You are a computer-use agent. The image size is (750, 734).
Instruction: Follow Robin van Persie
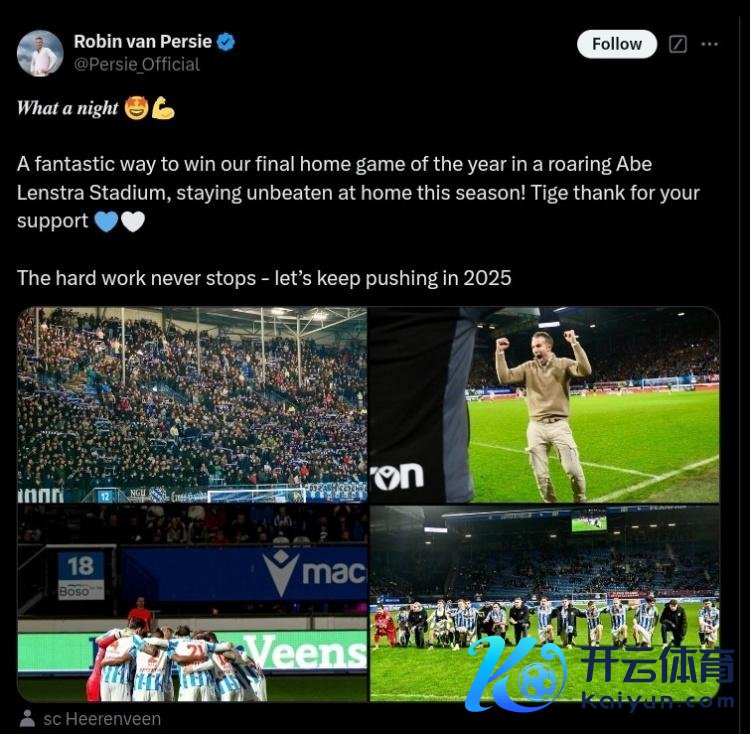point(616,44)
